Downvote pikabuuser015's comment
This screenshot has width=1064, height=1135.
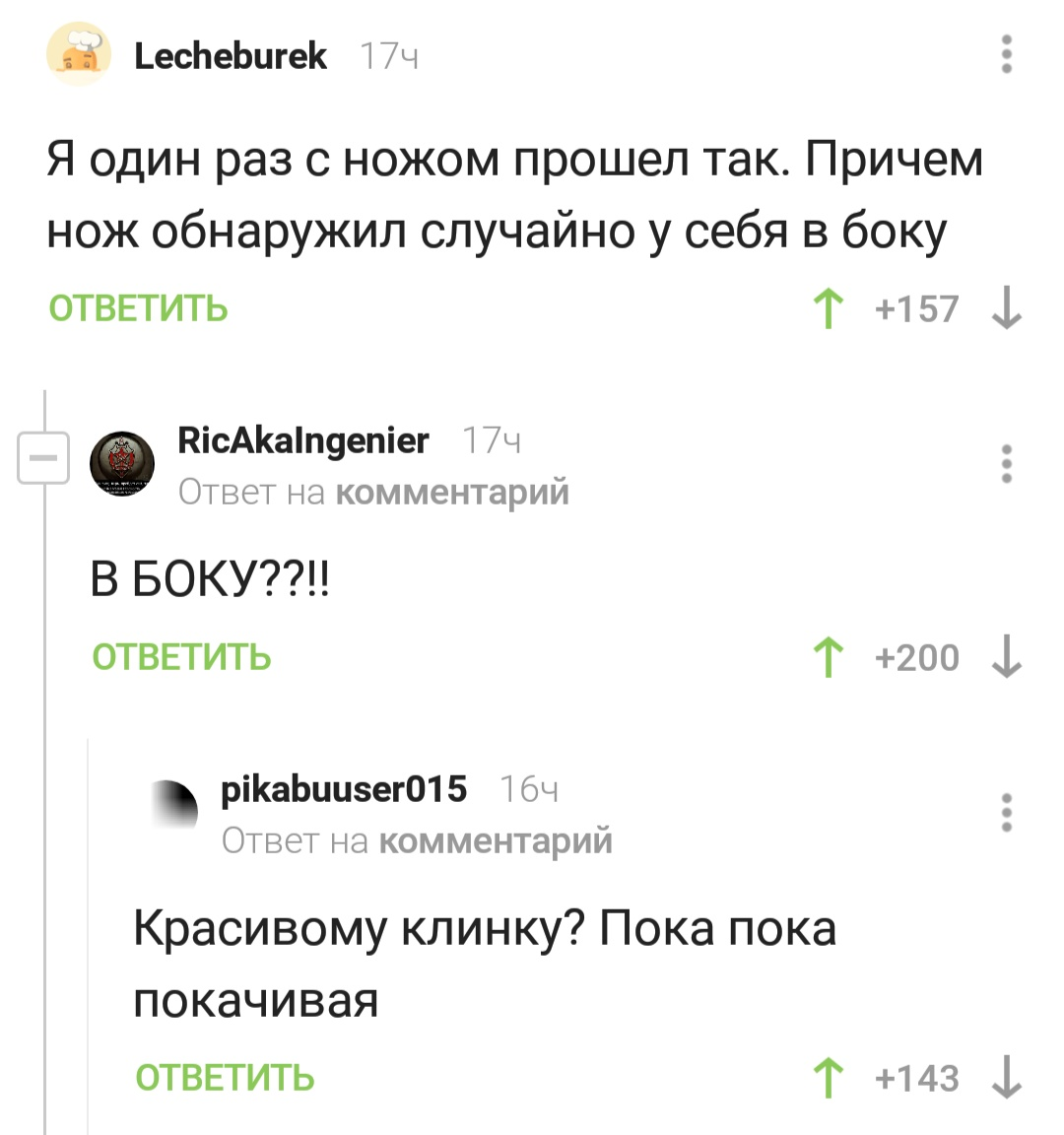[1006, 1078]
